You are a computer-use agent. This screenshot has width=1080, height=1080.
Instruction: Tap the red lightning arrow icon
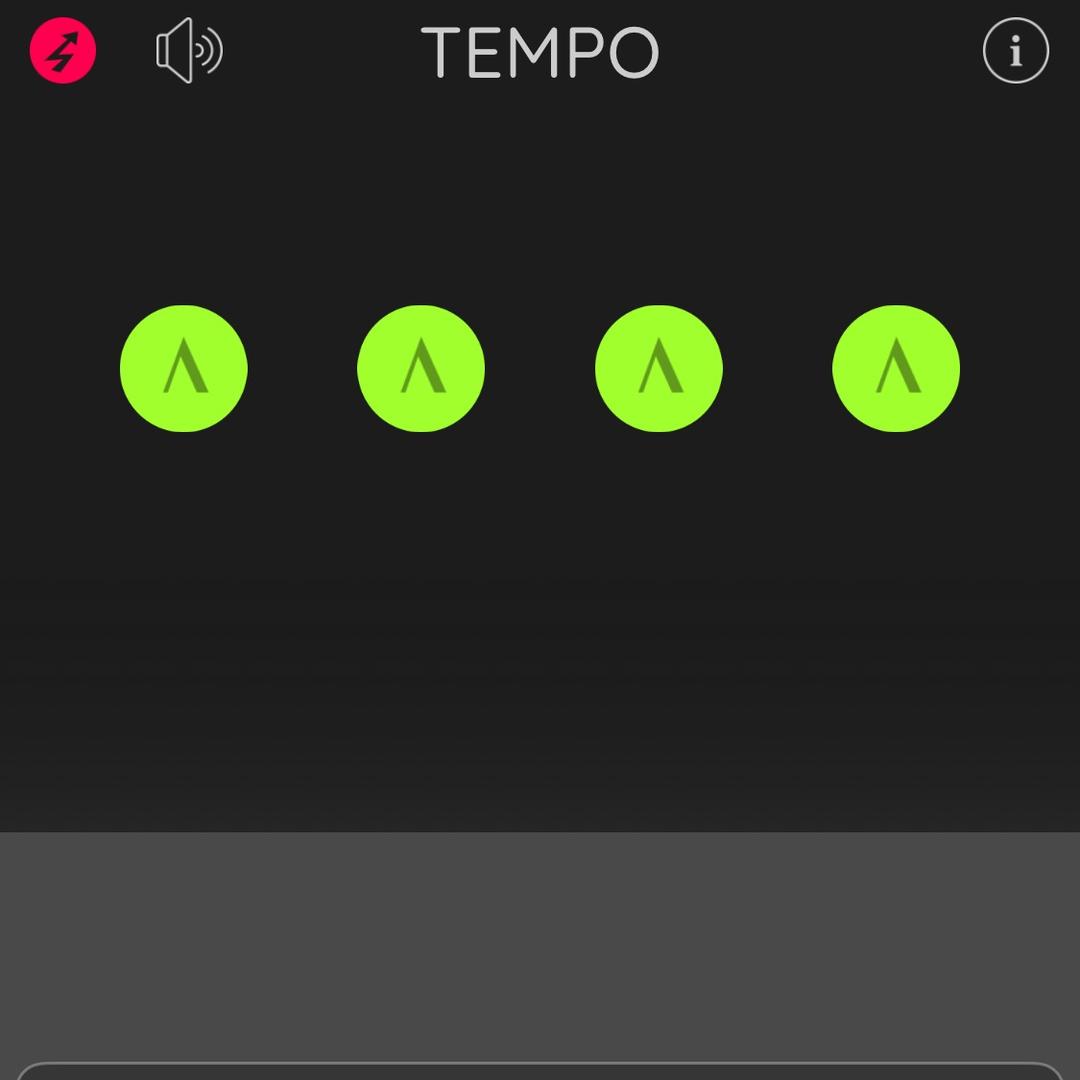pyautogui.click(x=63, y=51)
